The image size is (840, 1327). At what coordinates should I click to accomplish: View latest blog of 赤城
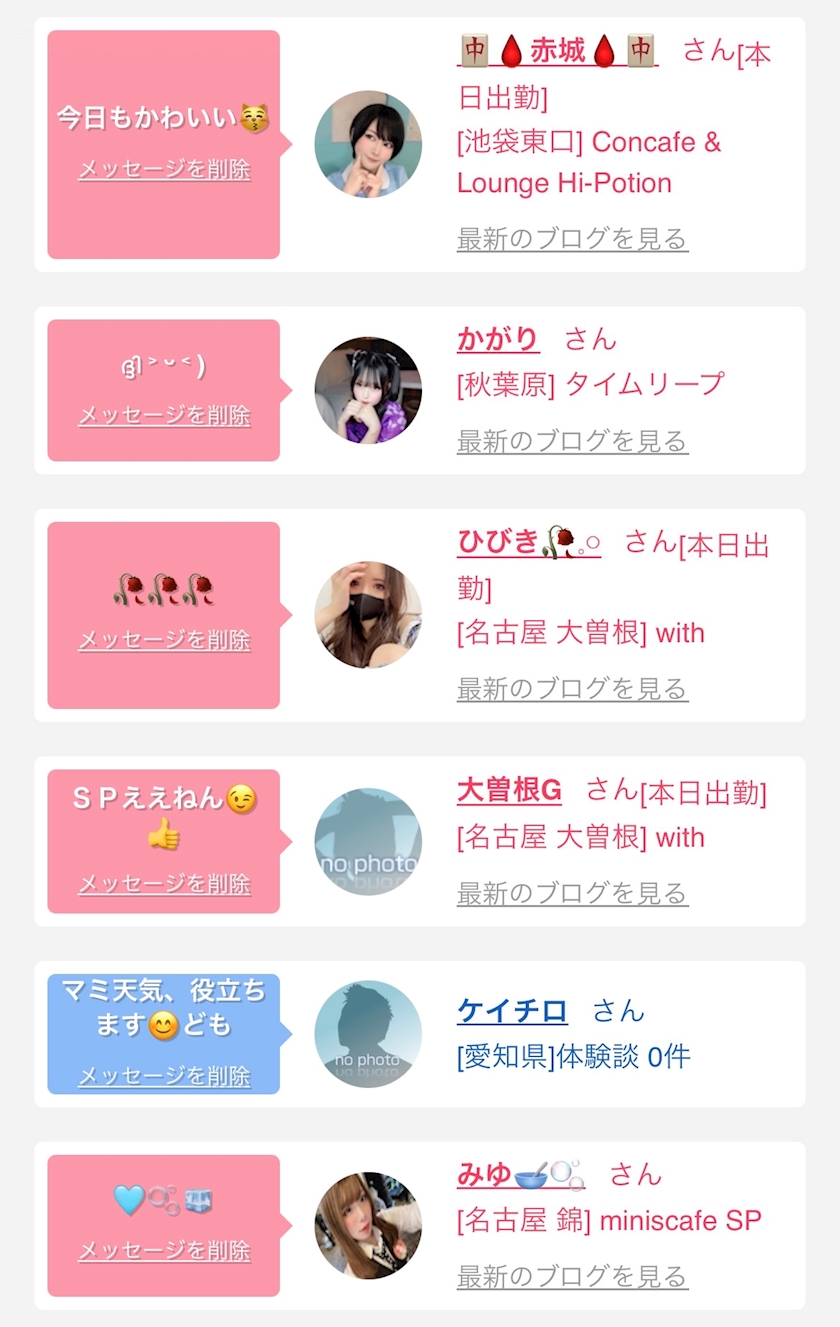tap(572, 239)
